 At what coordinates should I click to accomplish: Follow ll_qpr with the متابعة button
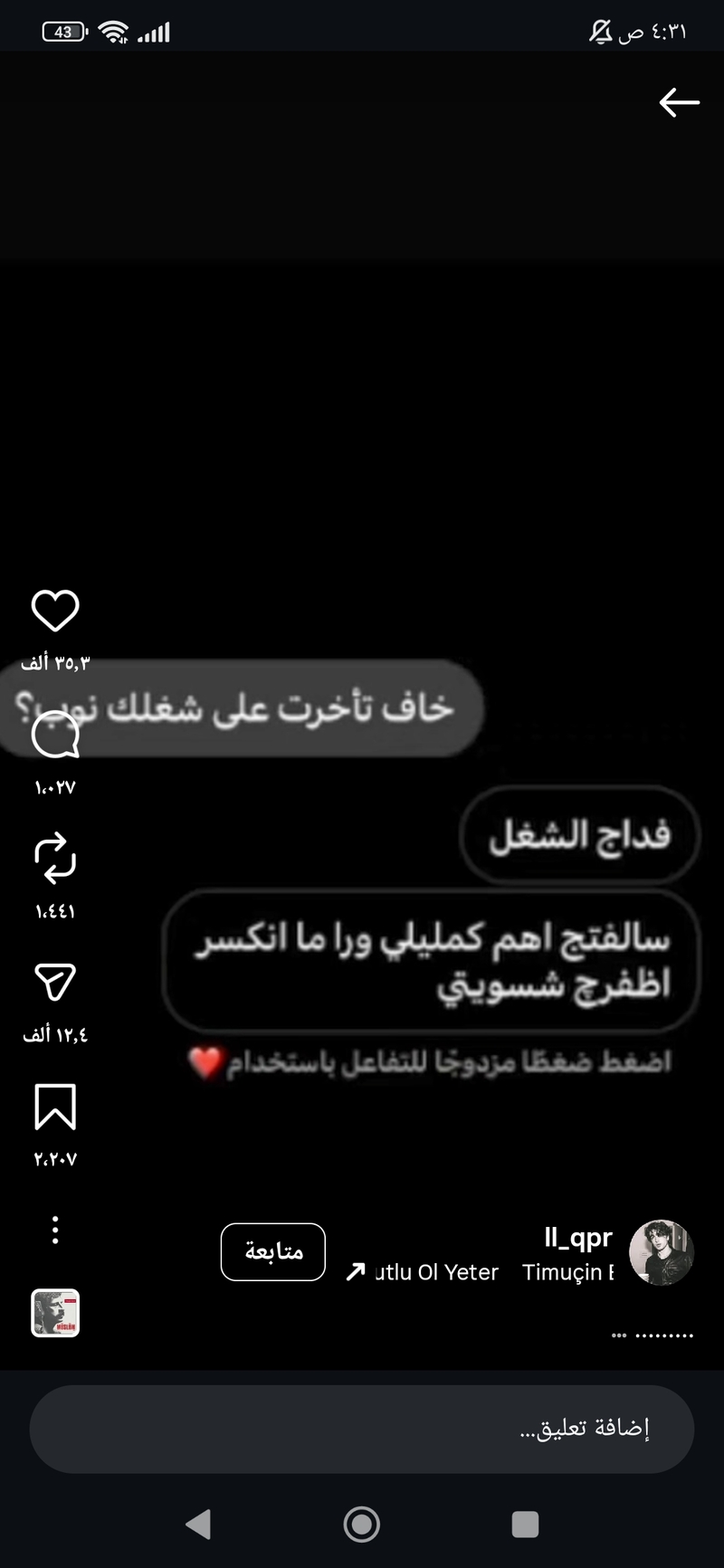pos(272,1251)
